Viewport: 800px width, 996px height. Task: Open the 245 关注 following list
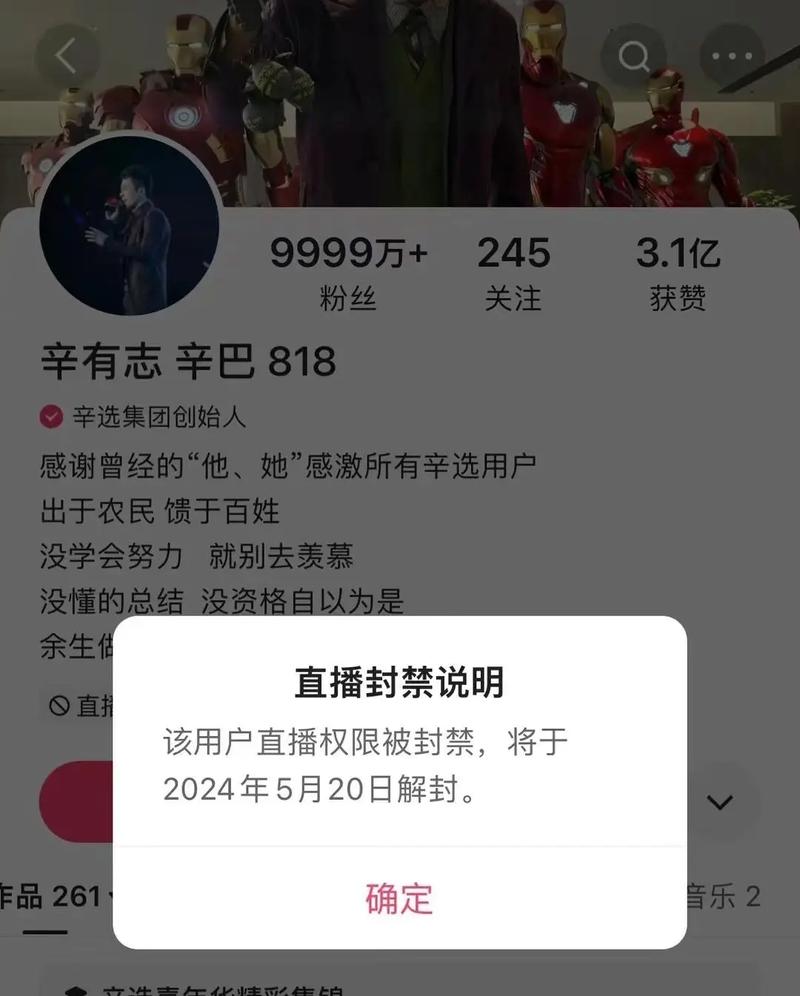click(x=515, y=268)
